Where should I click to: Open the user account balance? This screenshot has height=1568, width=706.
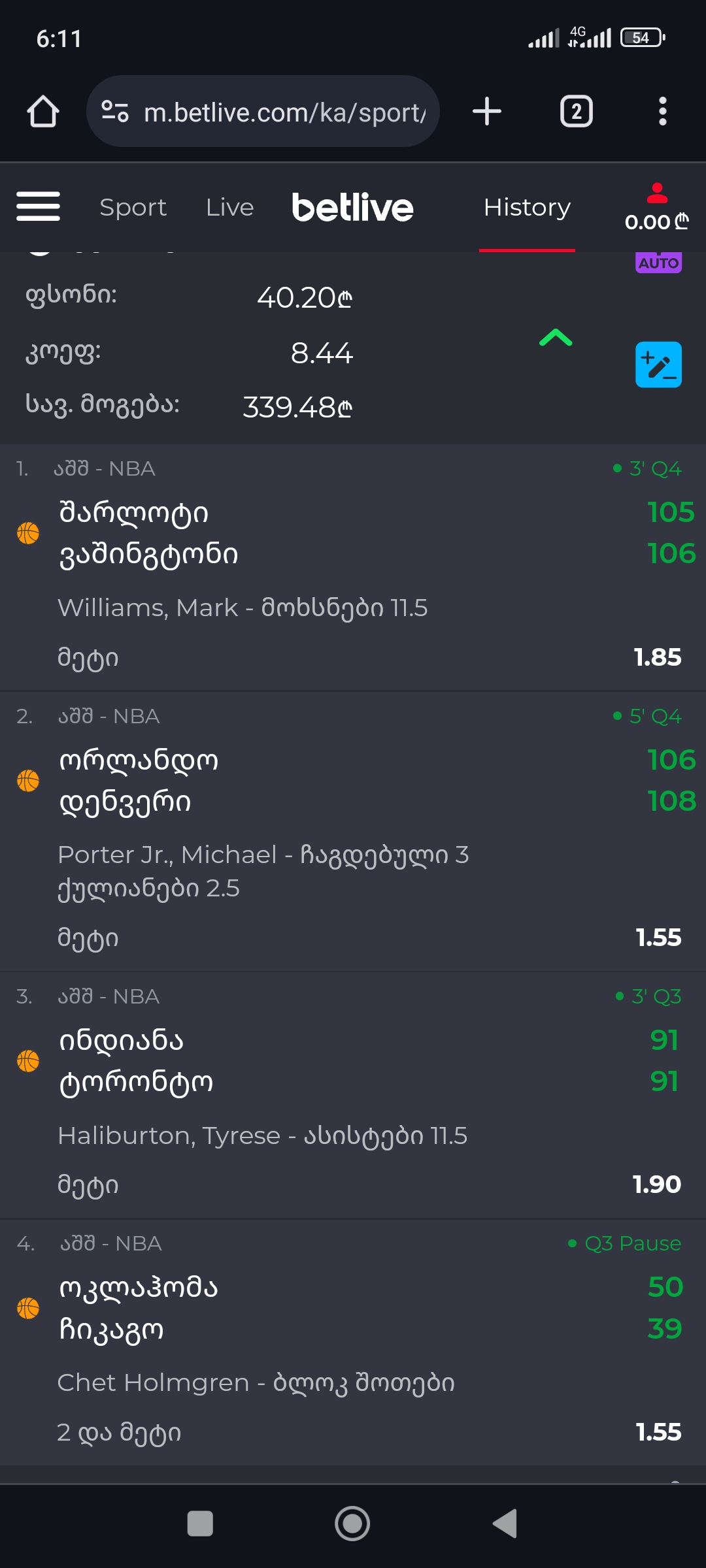coord(656,208)
